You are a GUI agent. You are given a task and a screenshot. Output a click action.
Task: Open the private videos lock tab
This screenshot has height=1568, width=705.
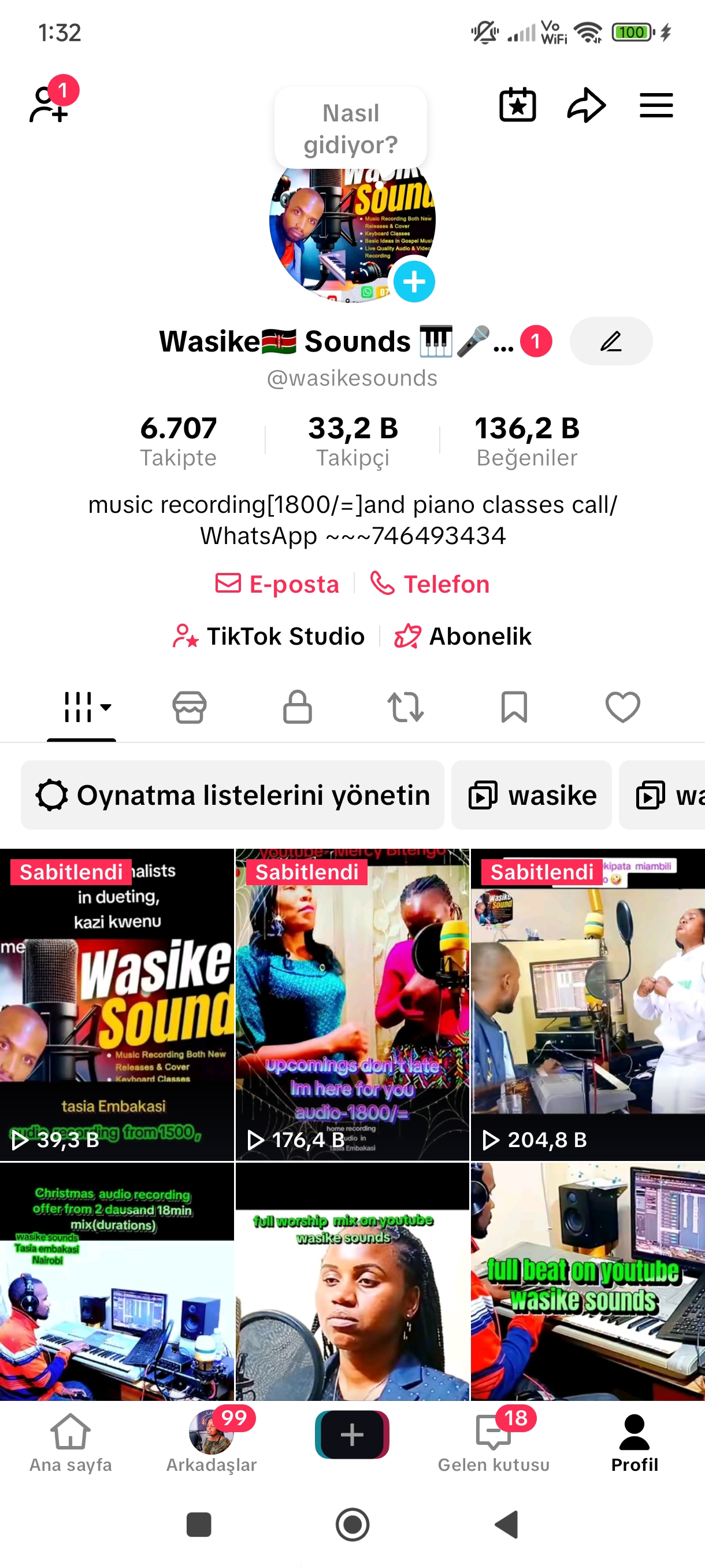click(x=298, y=707)
